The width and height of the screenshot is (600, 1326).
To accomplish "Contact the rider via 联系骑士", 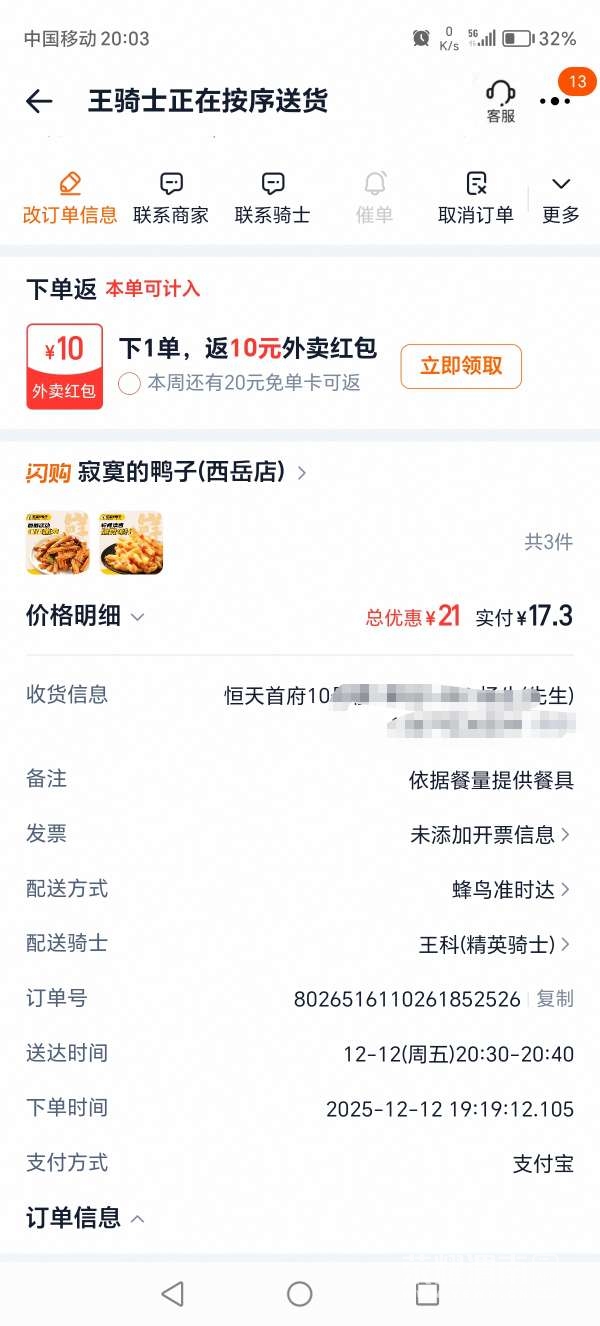I will [272, 197].
